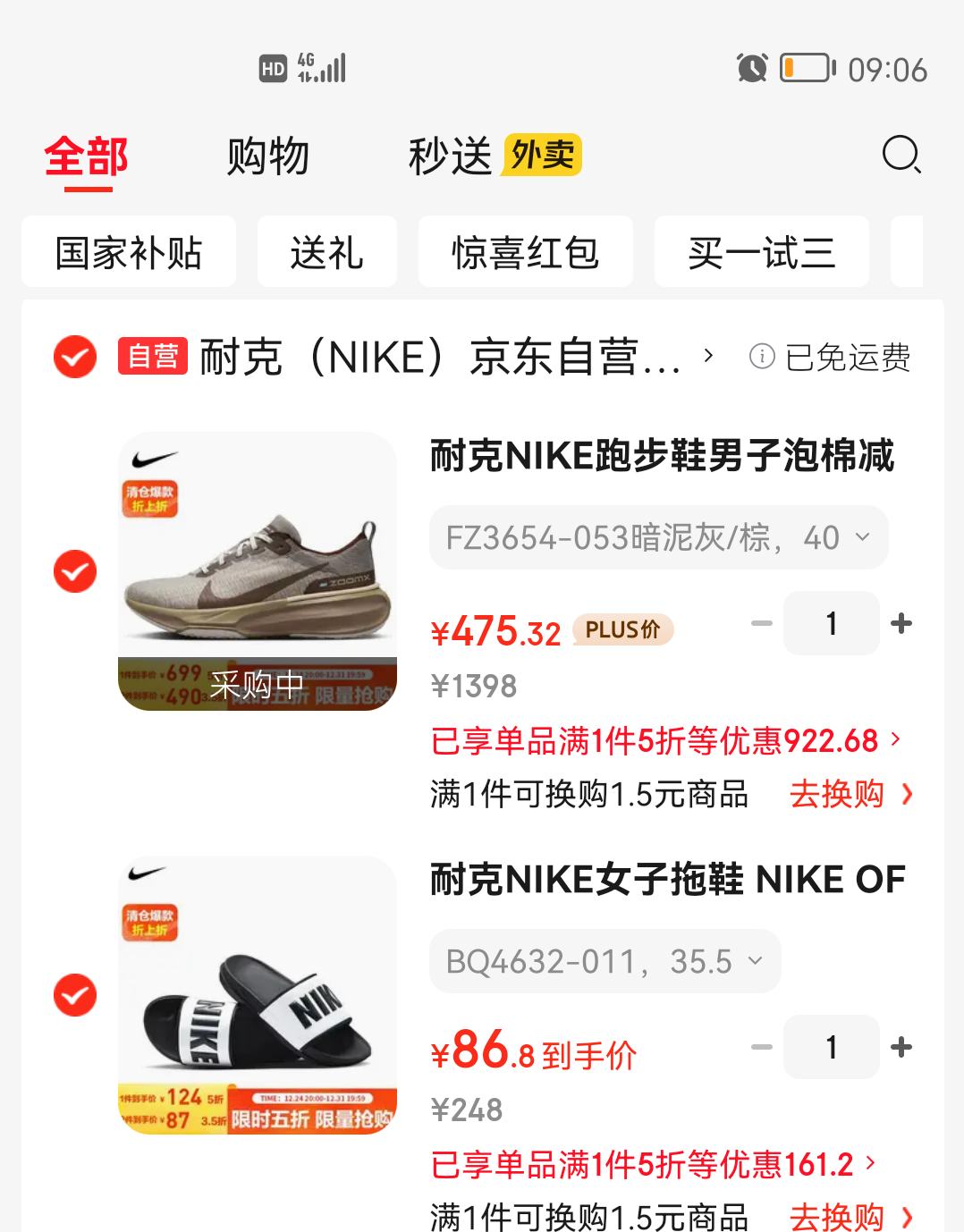Tap the info icon beside 已免运费
The image size is (964, 1232).
[761, 359]
